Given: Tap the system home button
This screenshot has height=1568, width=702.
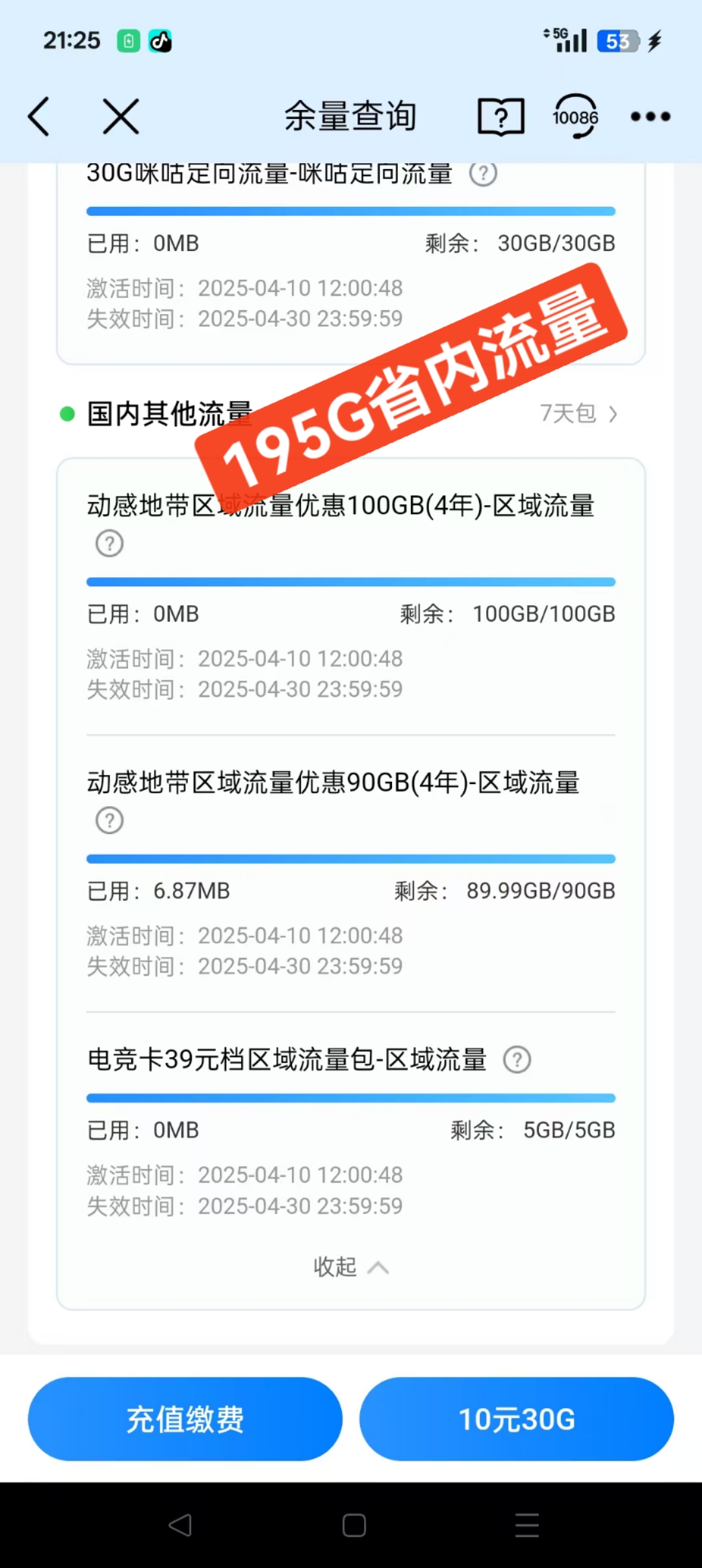Looking at the screenshot, I should click(354, 1525).
